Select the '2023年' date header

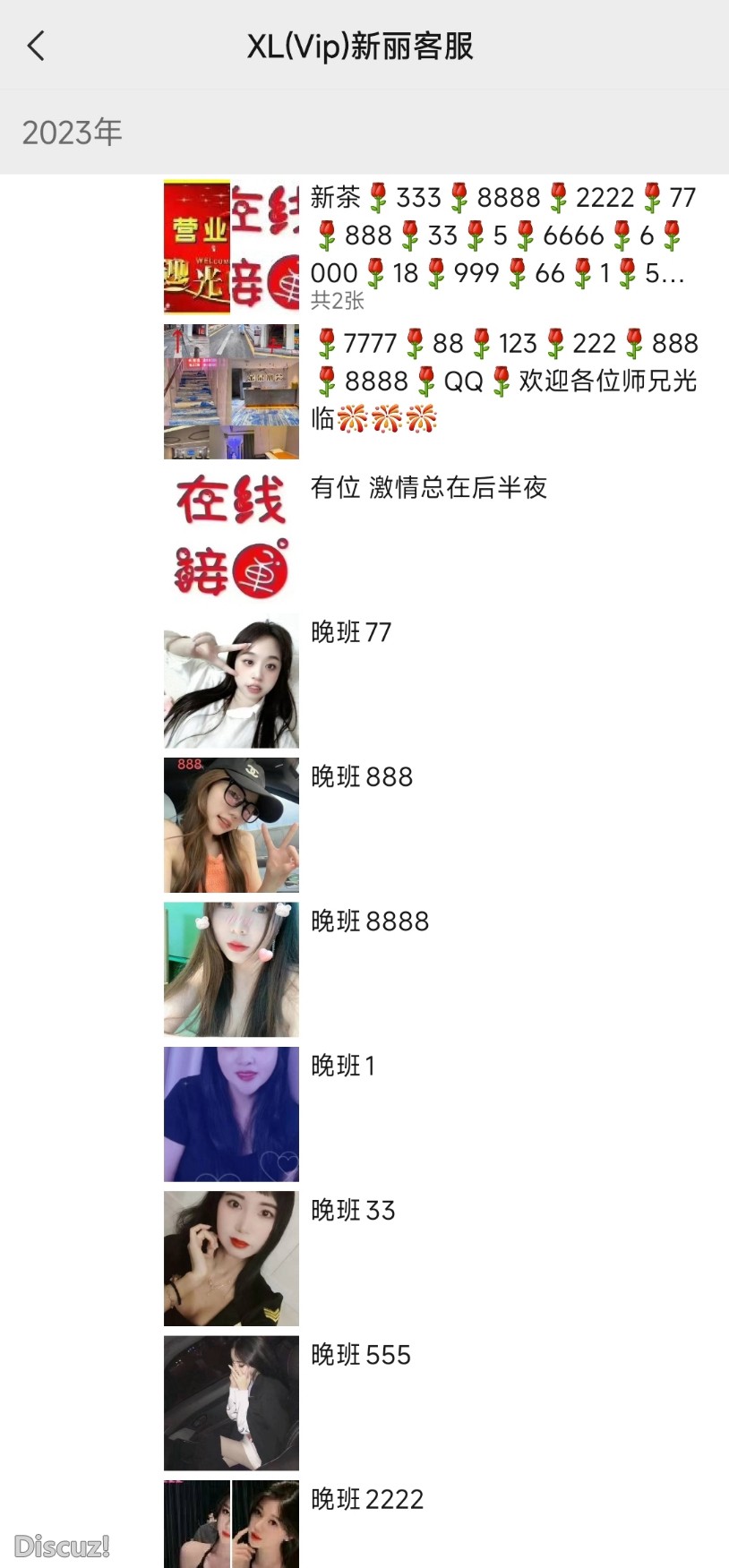[72, 132]
